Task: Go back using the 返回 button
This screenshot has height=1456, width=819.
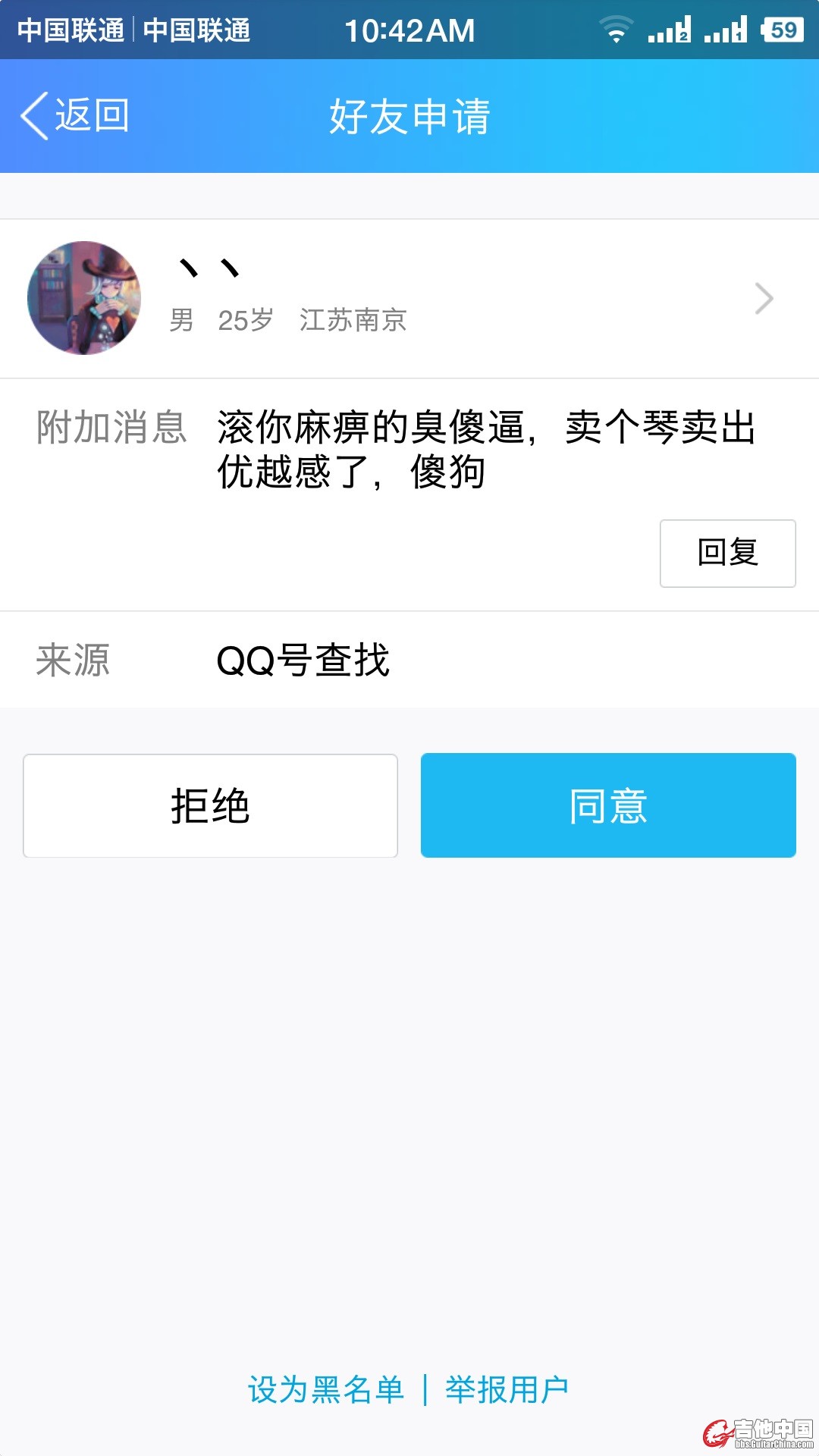Action: point(76,116)
